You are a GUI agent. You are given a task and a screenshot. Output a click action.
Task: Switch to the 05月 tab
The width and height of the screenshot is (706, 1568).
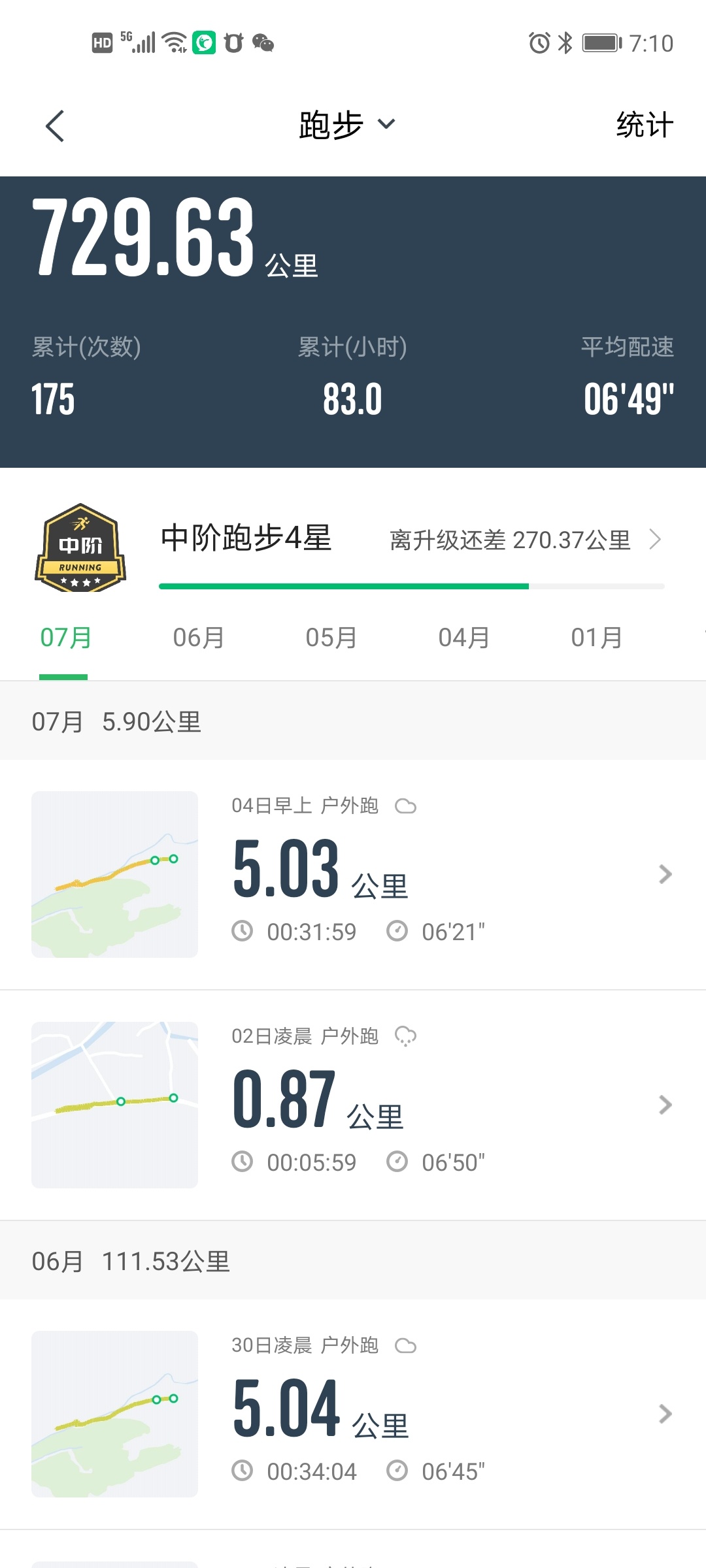click(x=331, y=638)
